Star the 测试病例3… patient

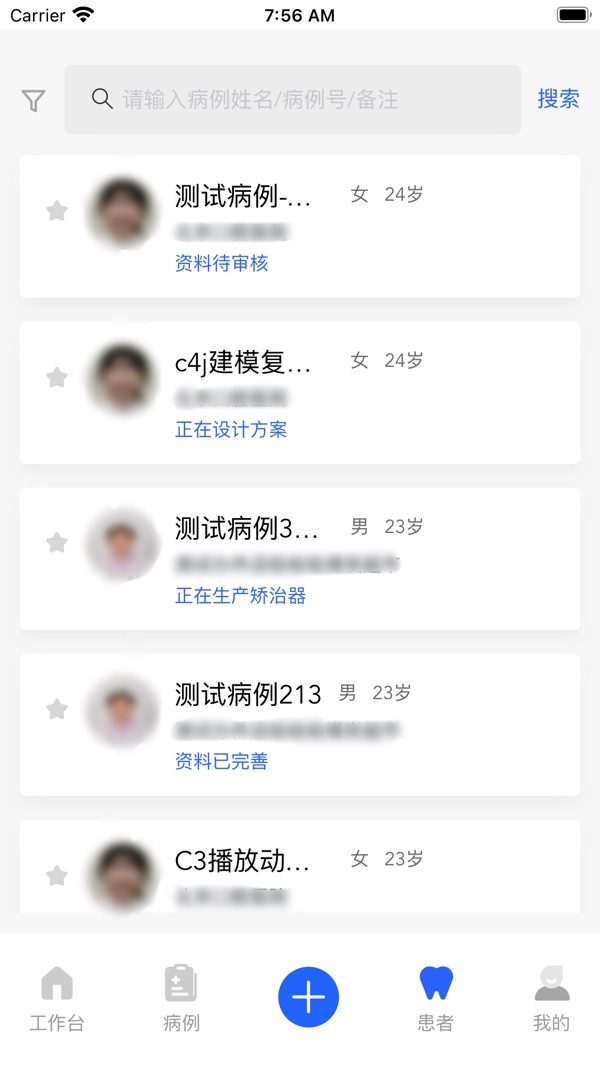57,543
